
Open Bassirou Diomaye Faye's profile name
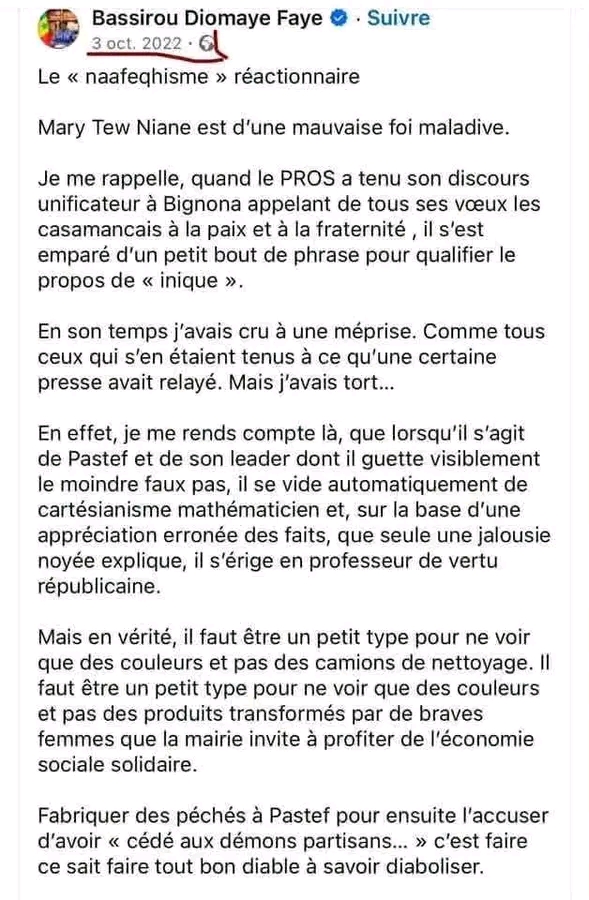207,18
